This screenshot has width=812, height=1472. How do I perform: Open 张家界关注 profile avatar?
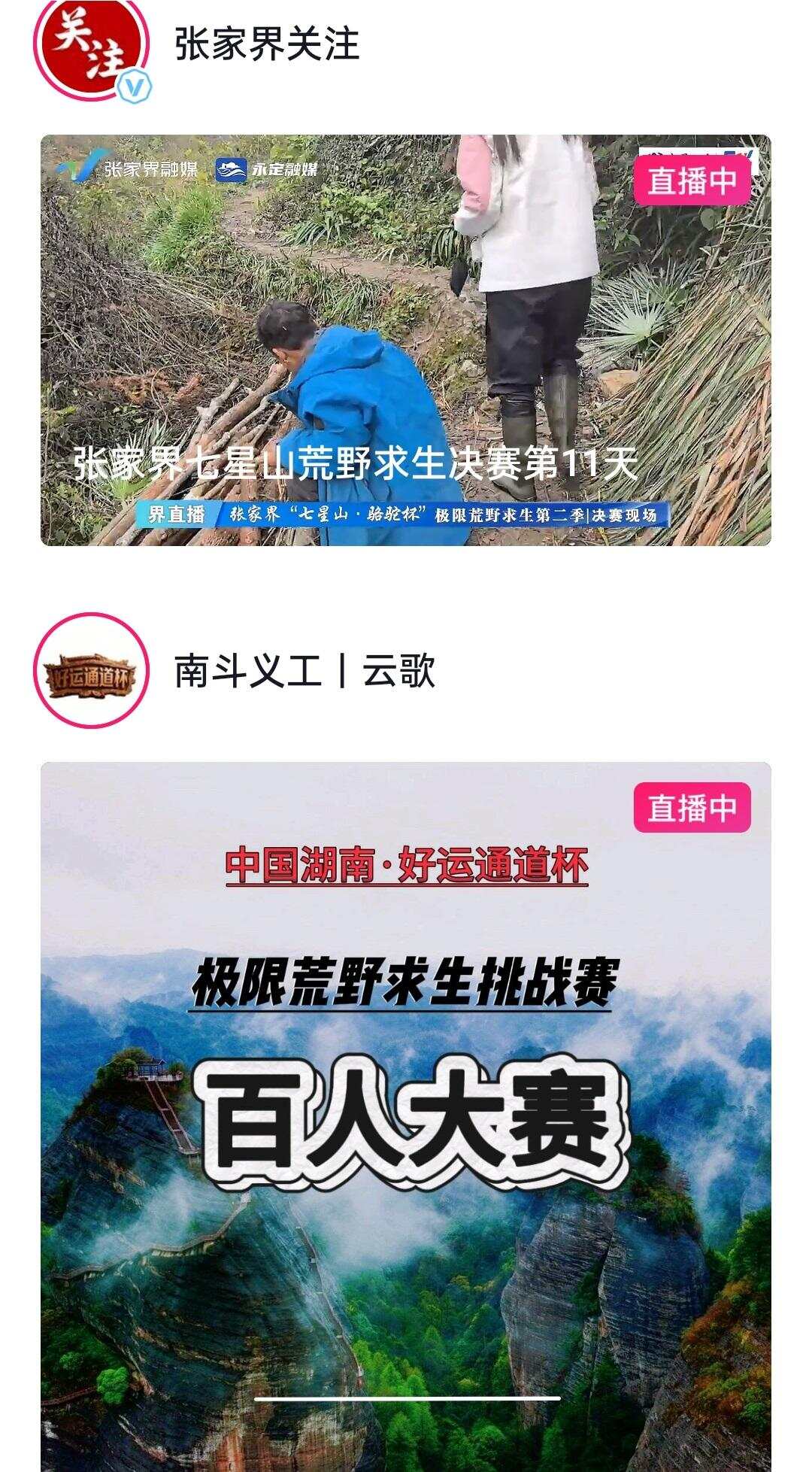pyautogui.click(x=91, y=47)
